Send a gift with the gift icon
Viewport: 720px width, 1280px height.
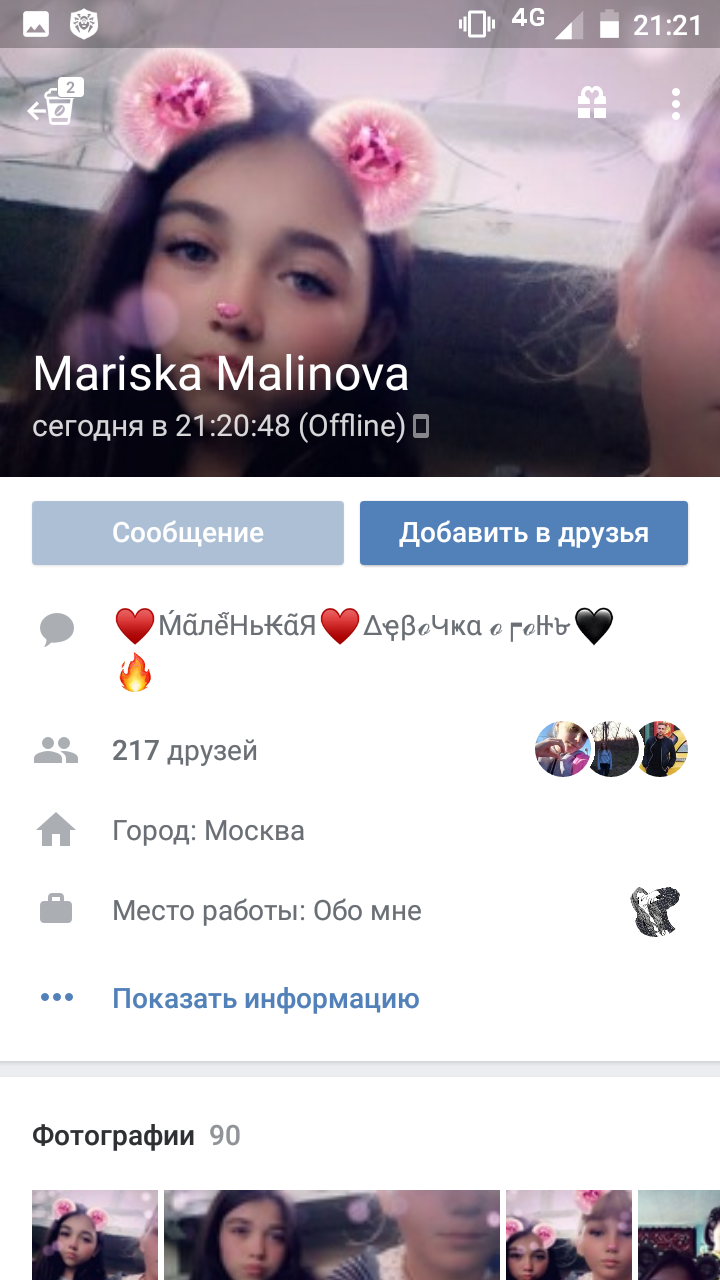[592, 102]
